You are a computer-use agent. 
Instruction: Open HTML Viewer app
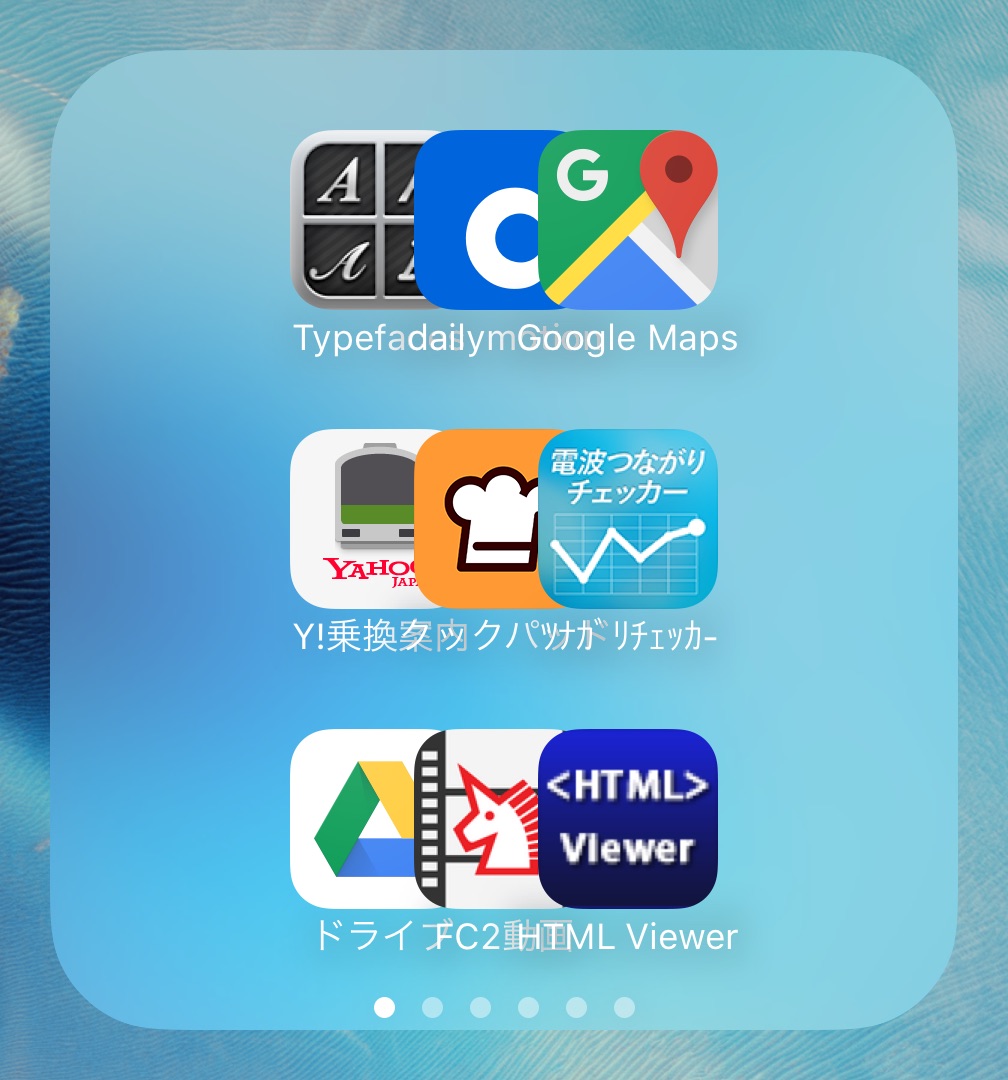pos(628,818)
